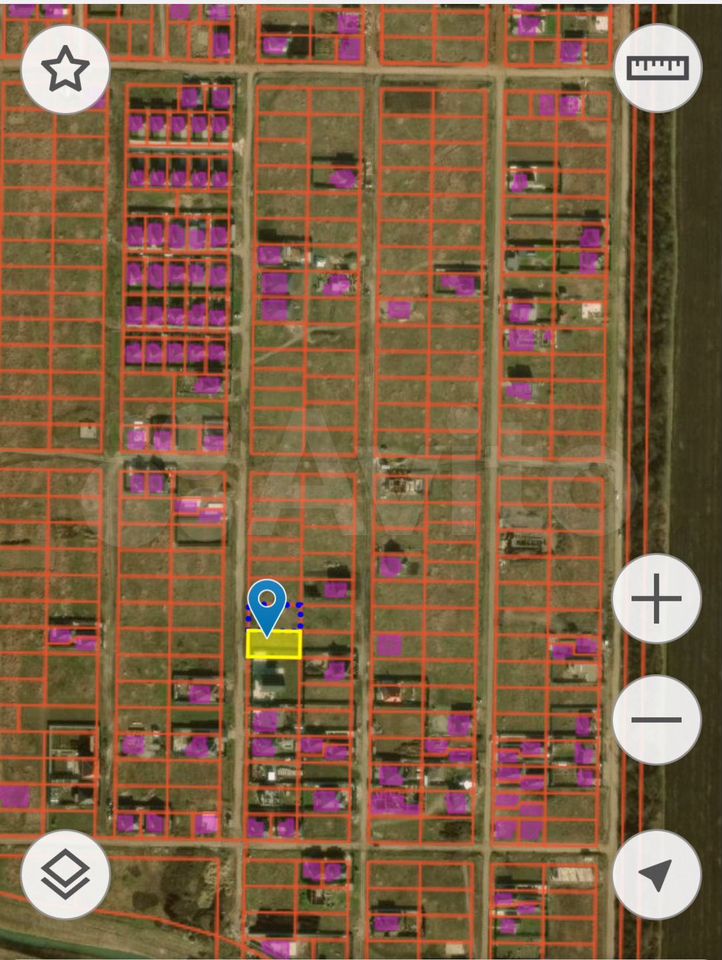Open the map layers selector

coord(65,874)
